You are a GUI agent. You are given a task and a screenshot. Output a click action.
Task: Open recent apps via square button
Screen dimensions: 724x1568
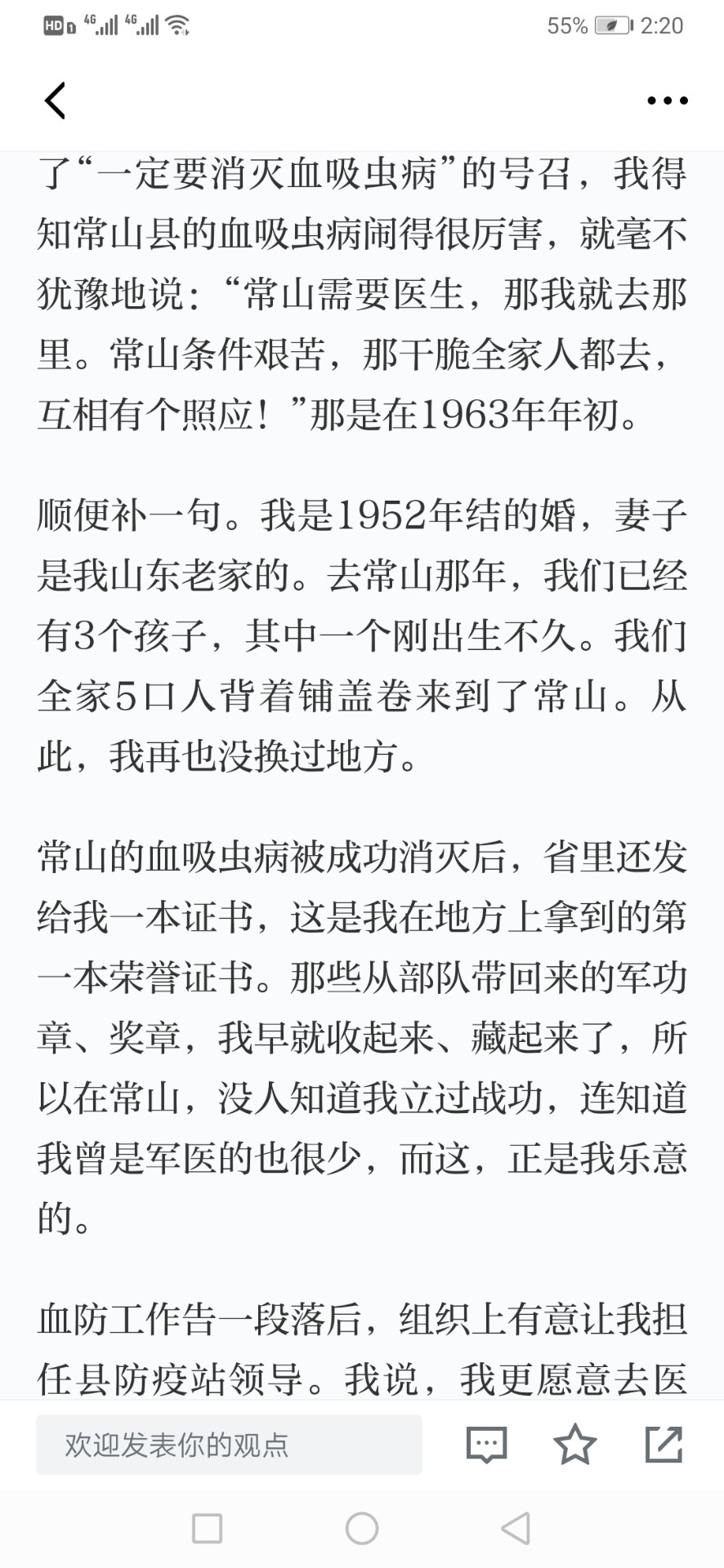click(207, 1528)
